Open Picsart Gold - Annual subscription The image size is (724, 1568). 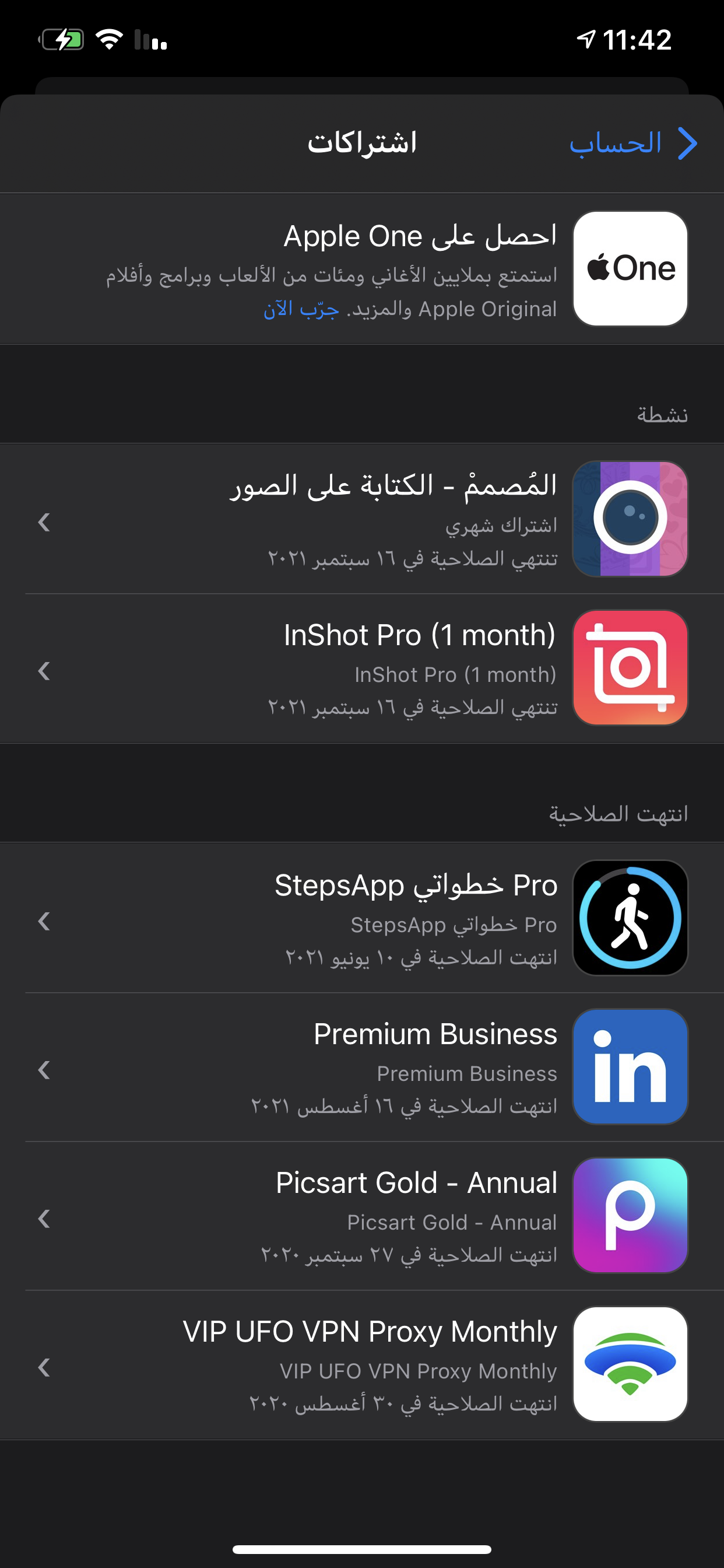362,1216
